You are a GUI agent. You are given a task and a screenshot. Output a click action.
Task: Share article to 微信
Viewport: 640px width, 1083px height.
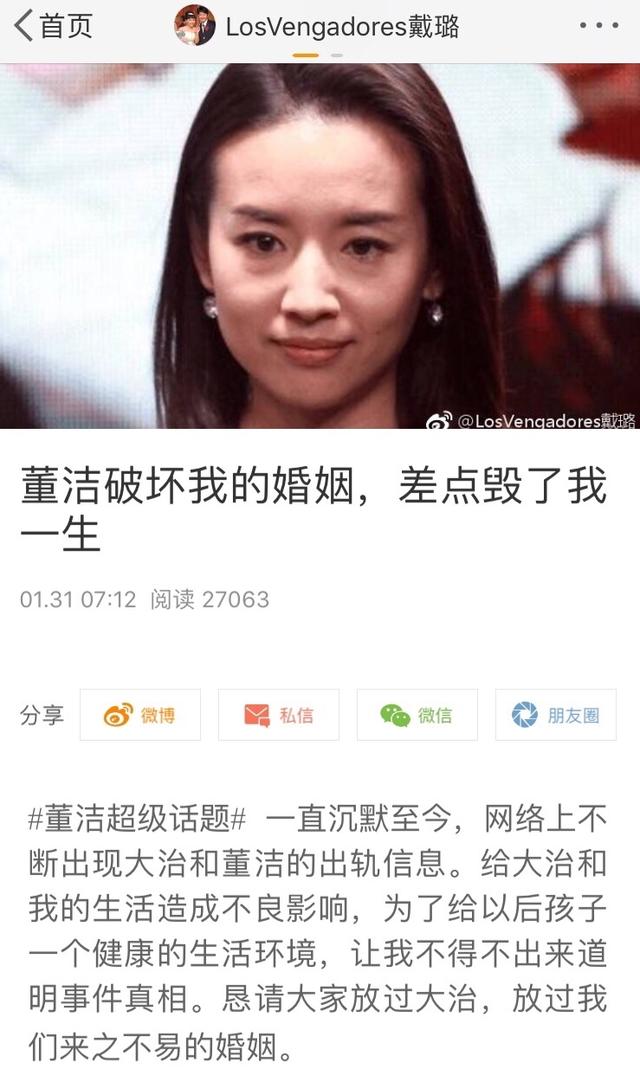(x=417, y=715)
